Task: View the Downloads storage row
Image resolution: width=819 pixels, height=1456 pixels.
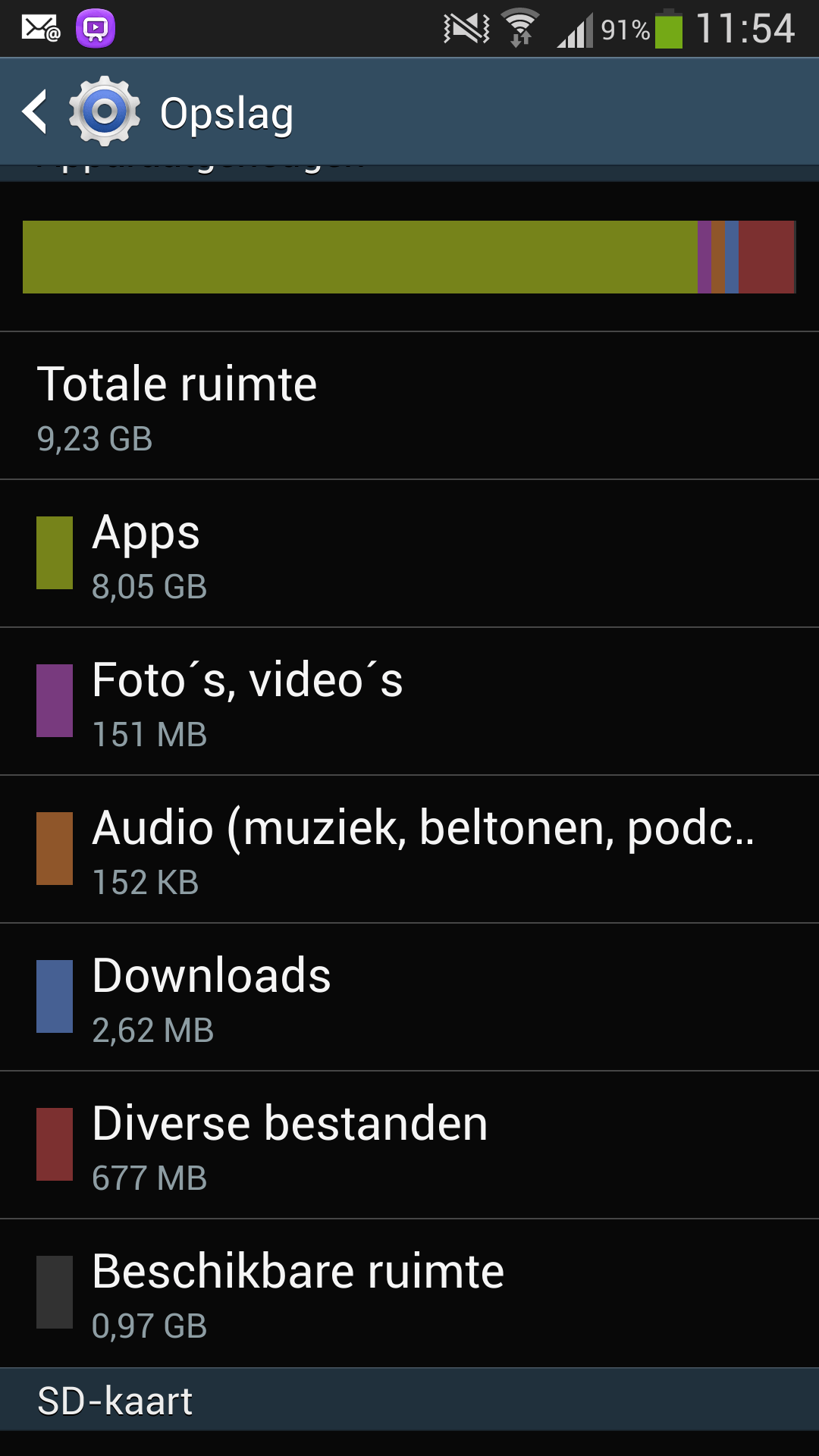Action: click(409, 997)
